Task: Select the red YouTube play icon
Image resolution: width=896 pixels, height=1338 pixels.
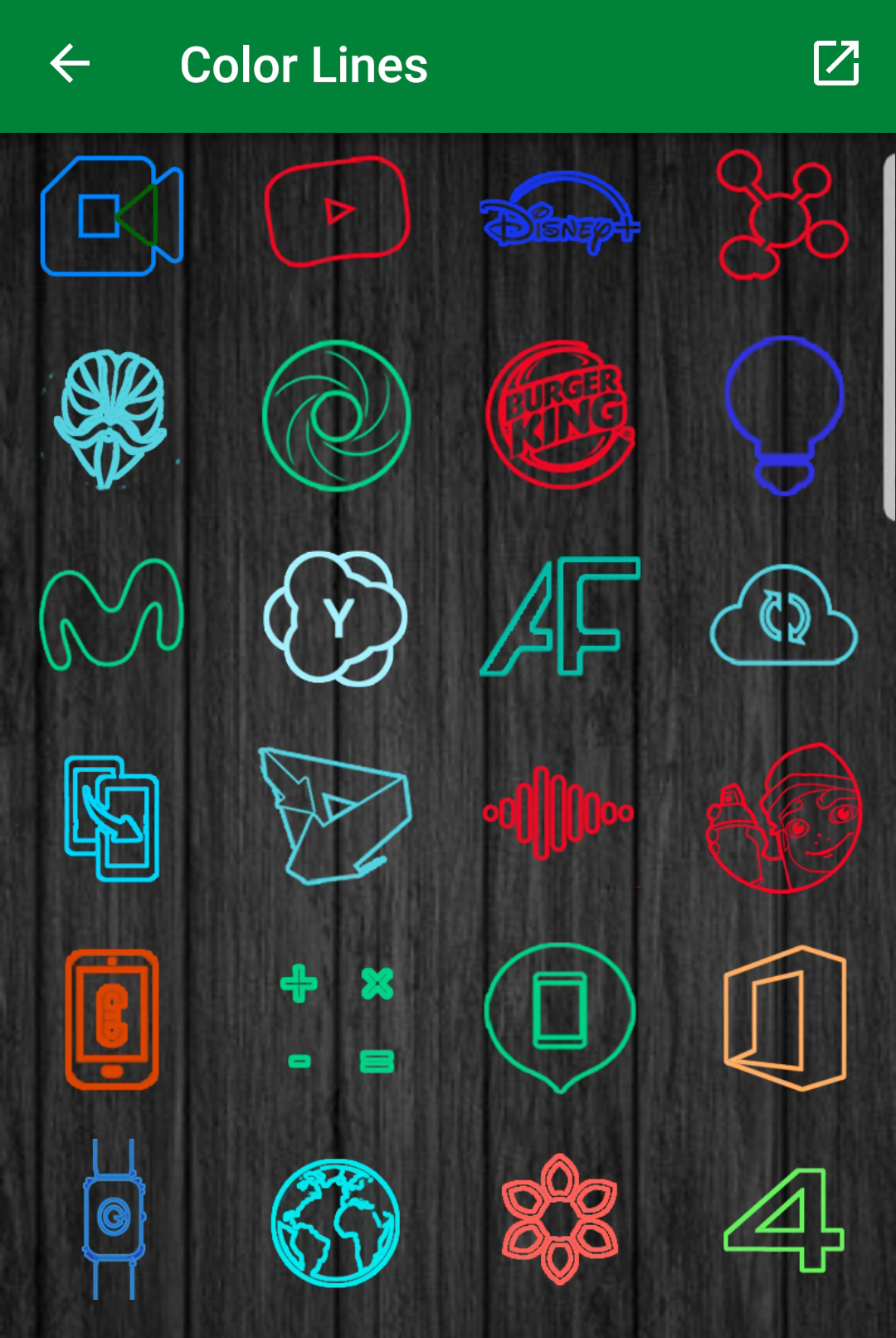Action: pos(336,212)
